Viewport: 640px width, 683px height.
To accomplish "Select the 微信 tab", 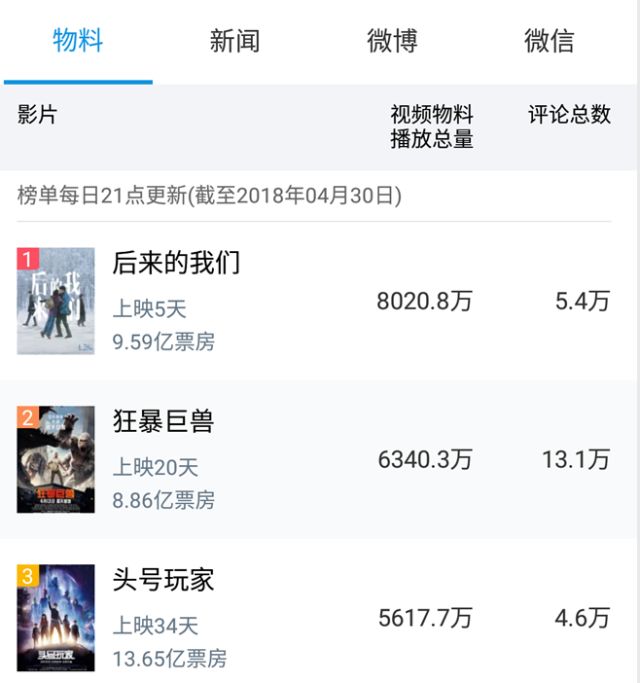I will [x=549, y=41].
